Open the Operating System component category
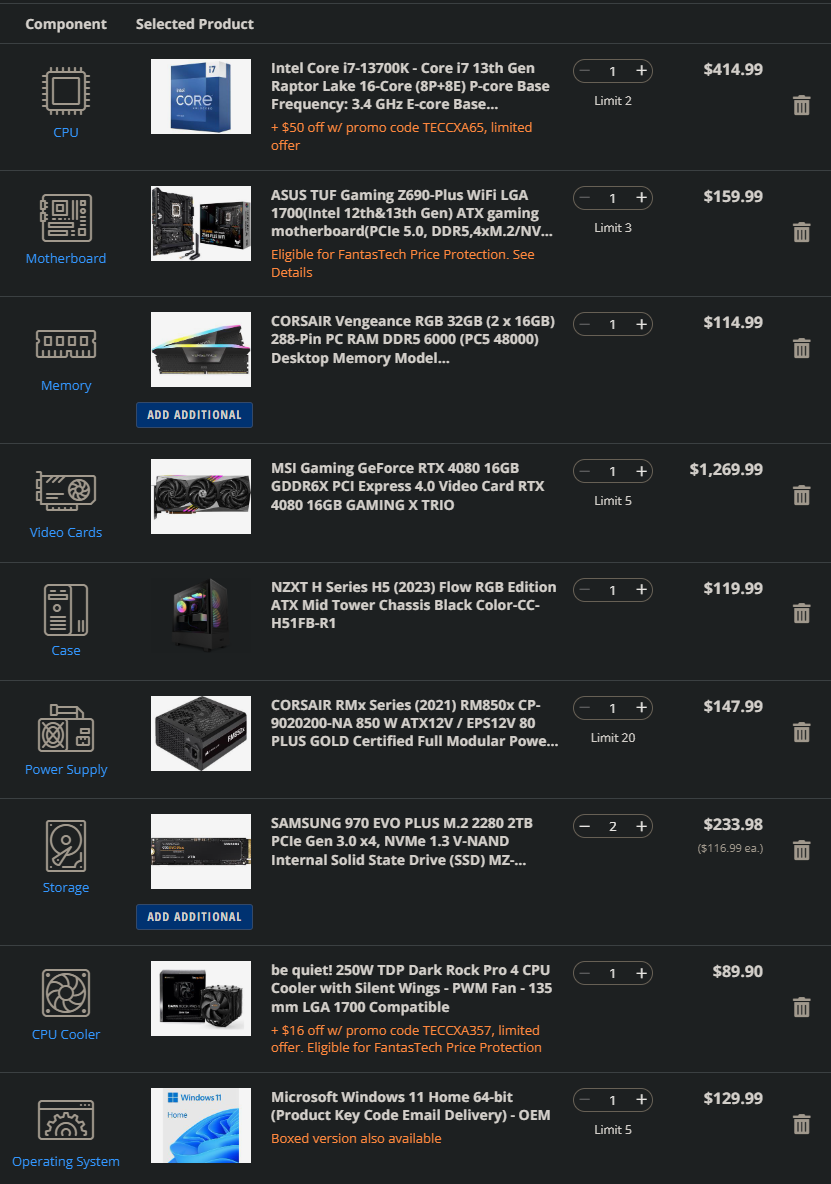The height and width of the screenshot is (1184, 831). 66,1161
